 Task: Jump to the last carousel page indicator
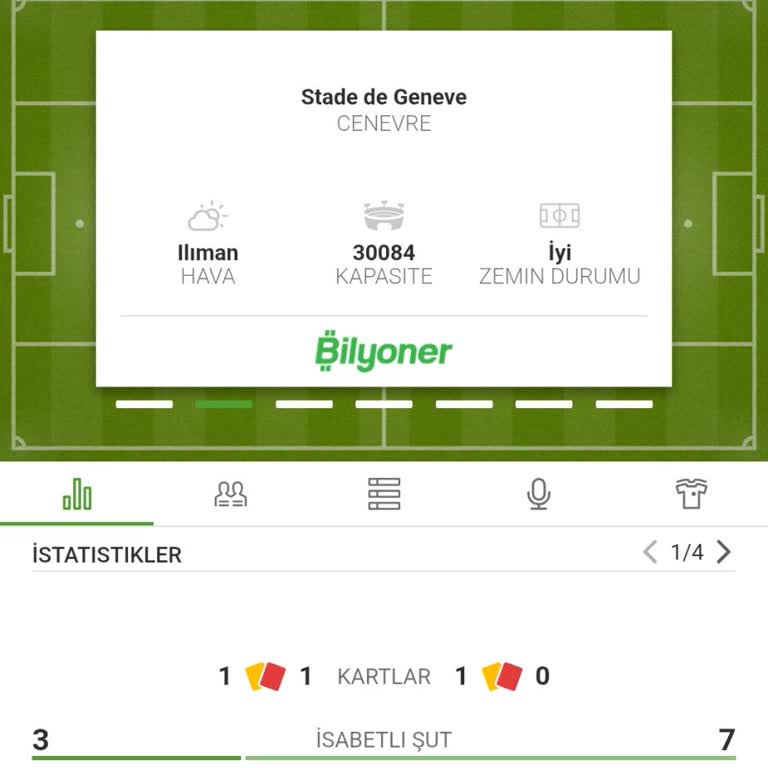[x=624, y=404]
